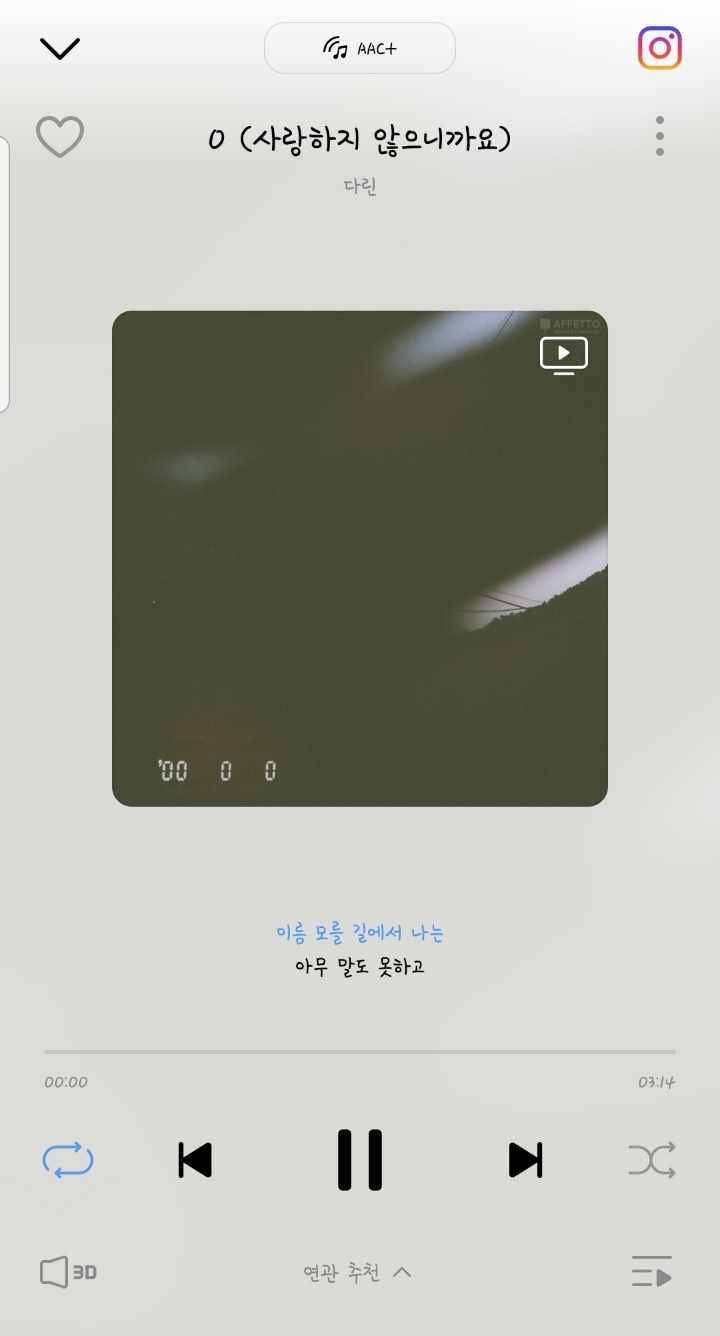Expand the 연관 추천 recommendations panel

click(x=358, y=1273)
